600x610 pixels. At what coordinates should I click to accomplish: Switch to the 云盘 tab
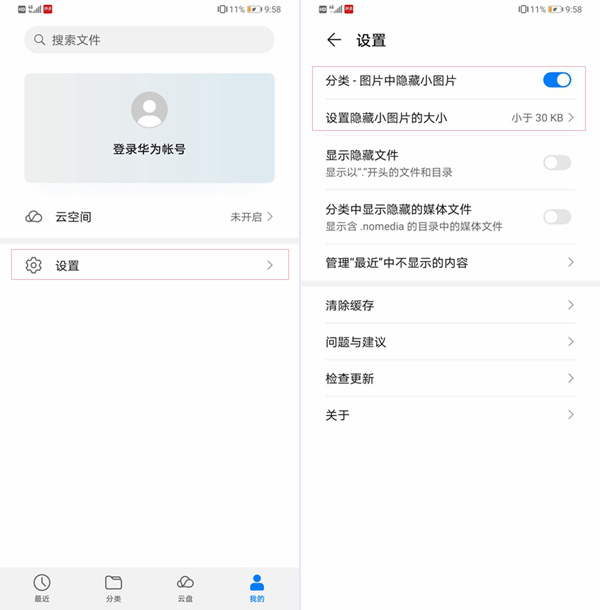coord(185,588)
